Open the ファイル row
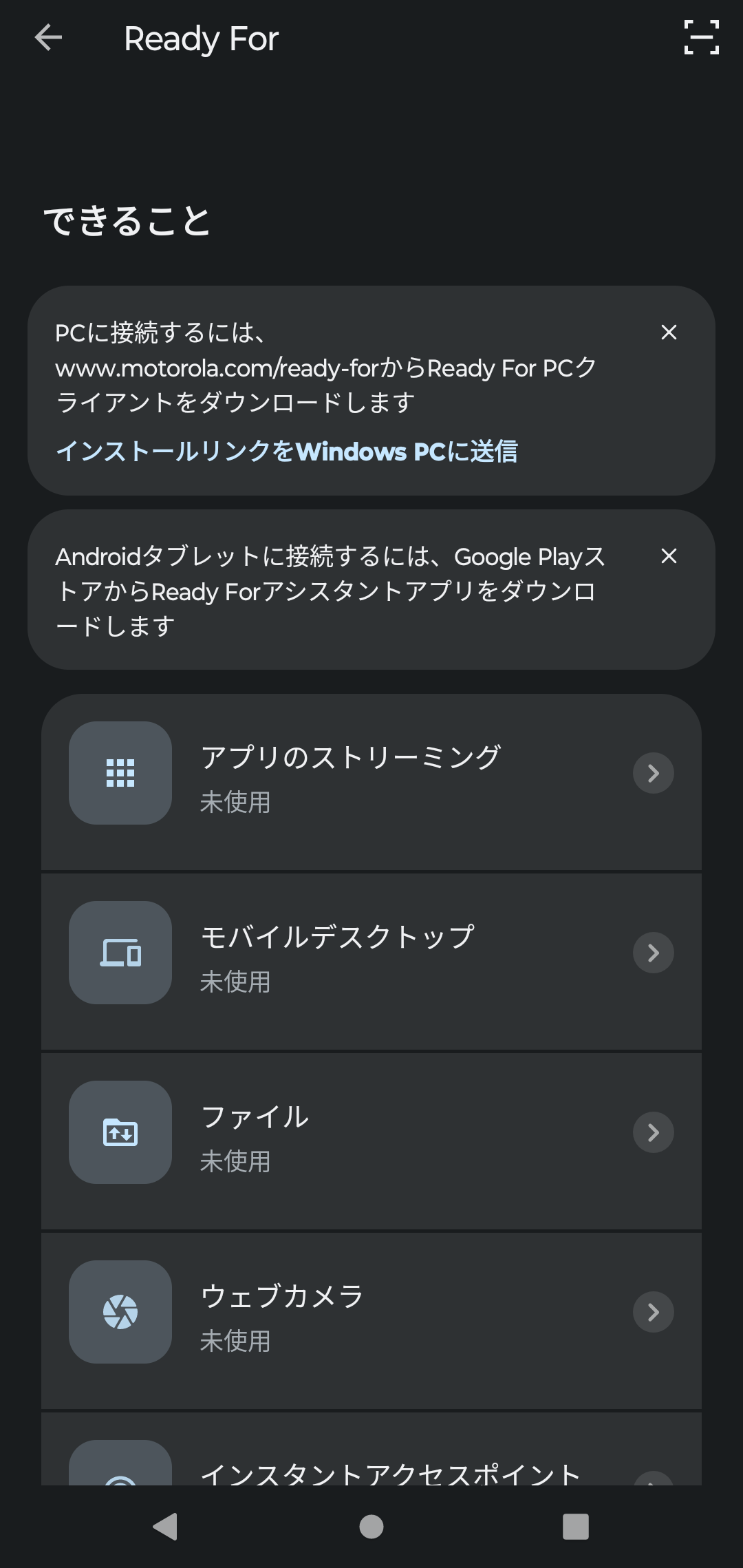 371,1141
